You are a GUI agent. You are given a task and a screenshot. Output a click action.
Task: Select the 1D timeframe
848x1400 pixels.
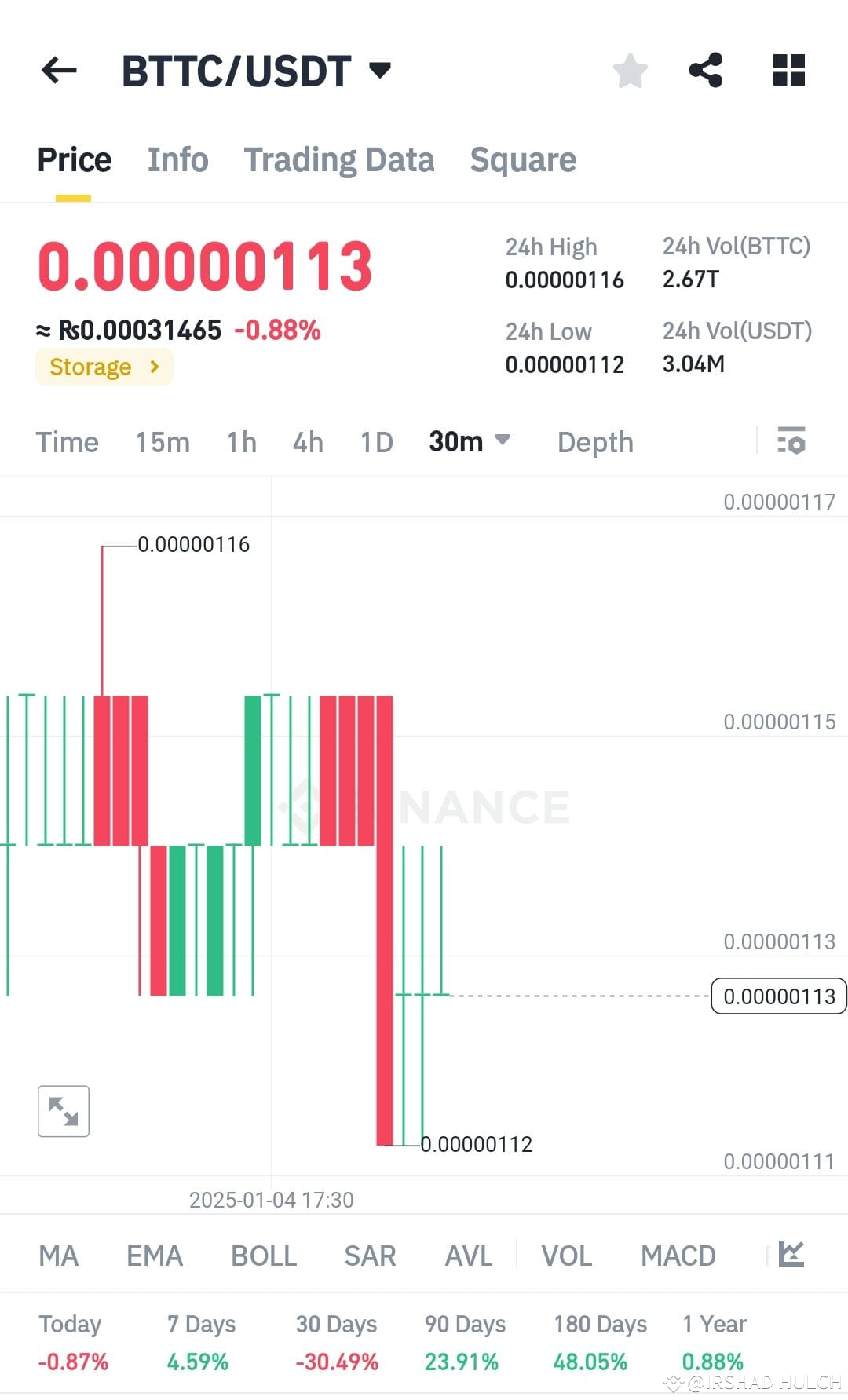coord(375,442)
